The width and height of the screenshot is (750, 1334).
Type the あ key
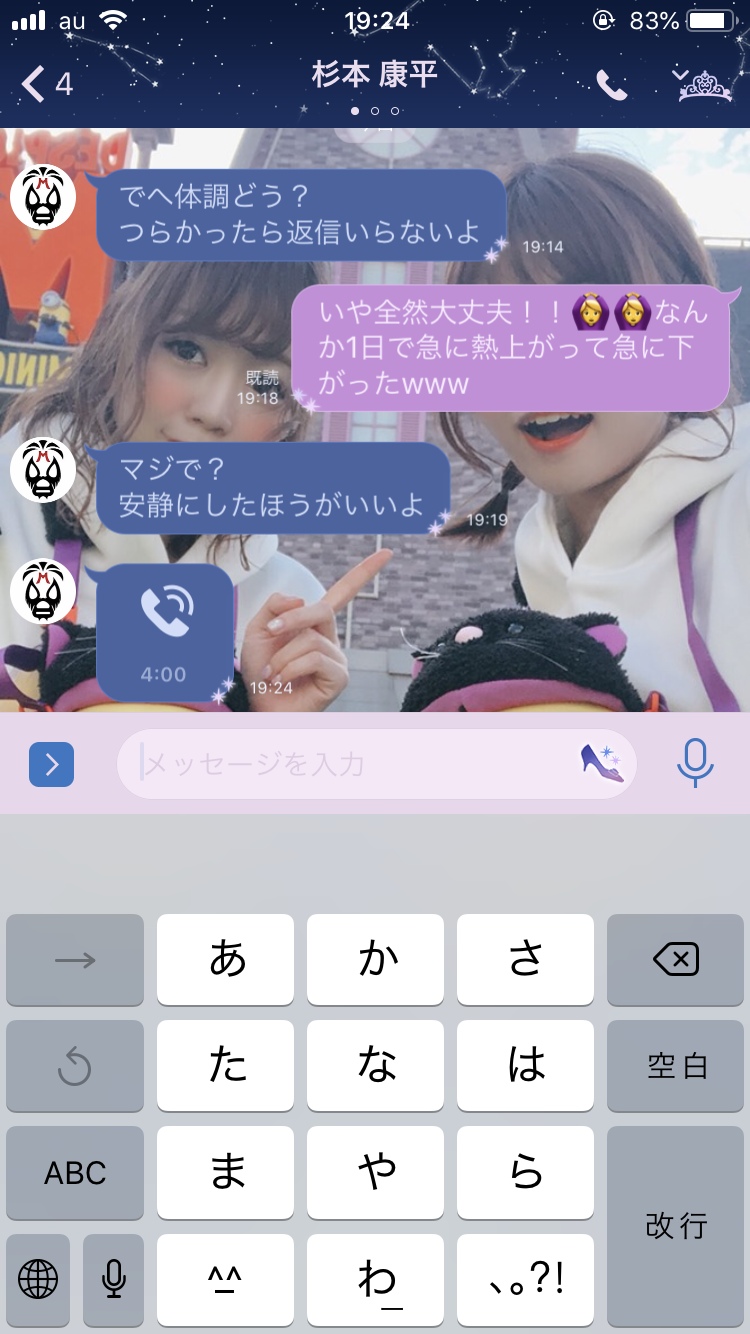pyautogui.click(x=226, y=960)
